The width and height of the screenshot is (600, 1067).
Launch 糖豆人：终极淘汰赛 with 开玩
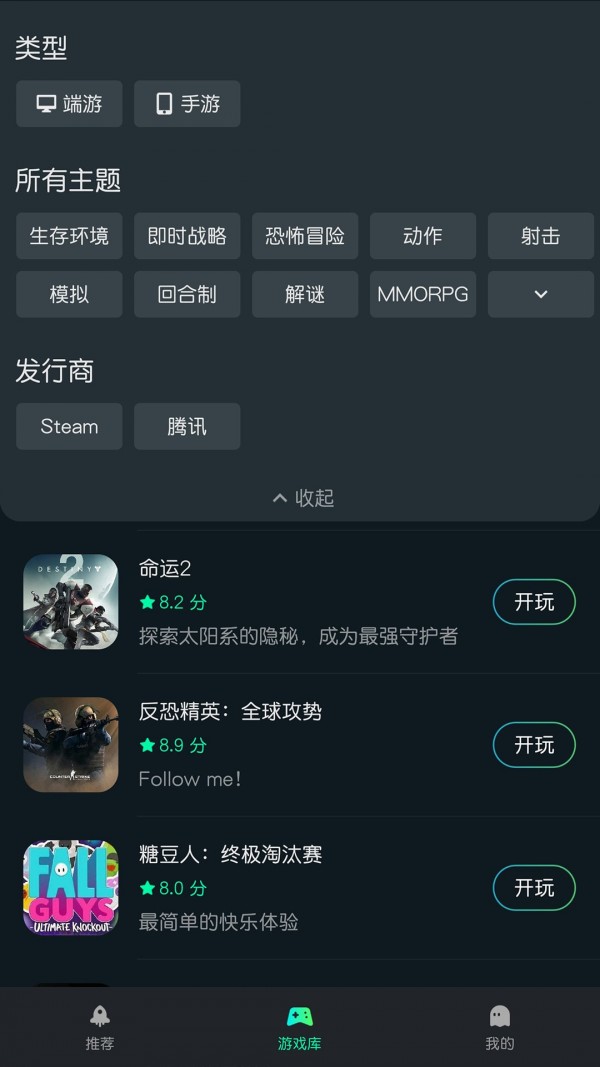[534, 888]
